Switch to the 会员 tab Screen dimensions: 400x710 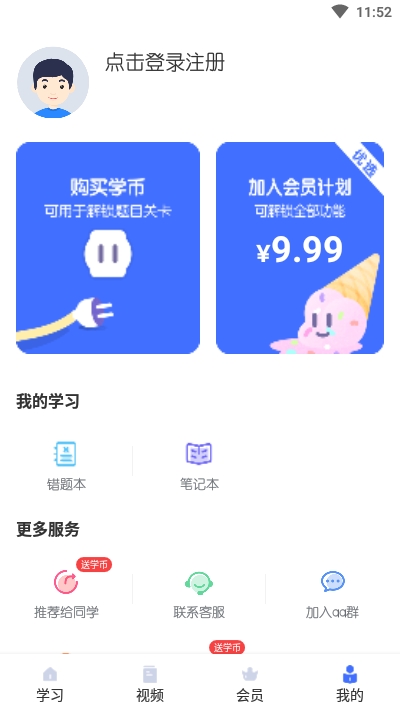pos(250,684)
